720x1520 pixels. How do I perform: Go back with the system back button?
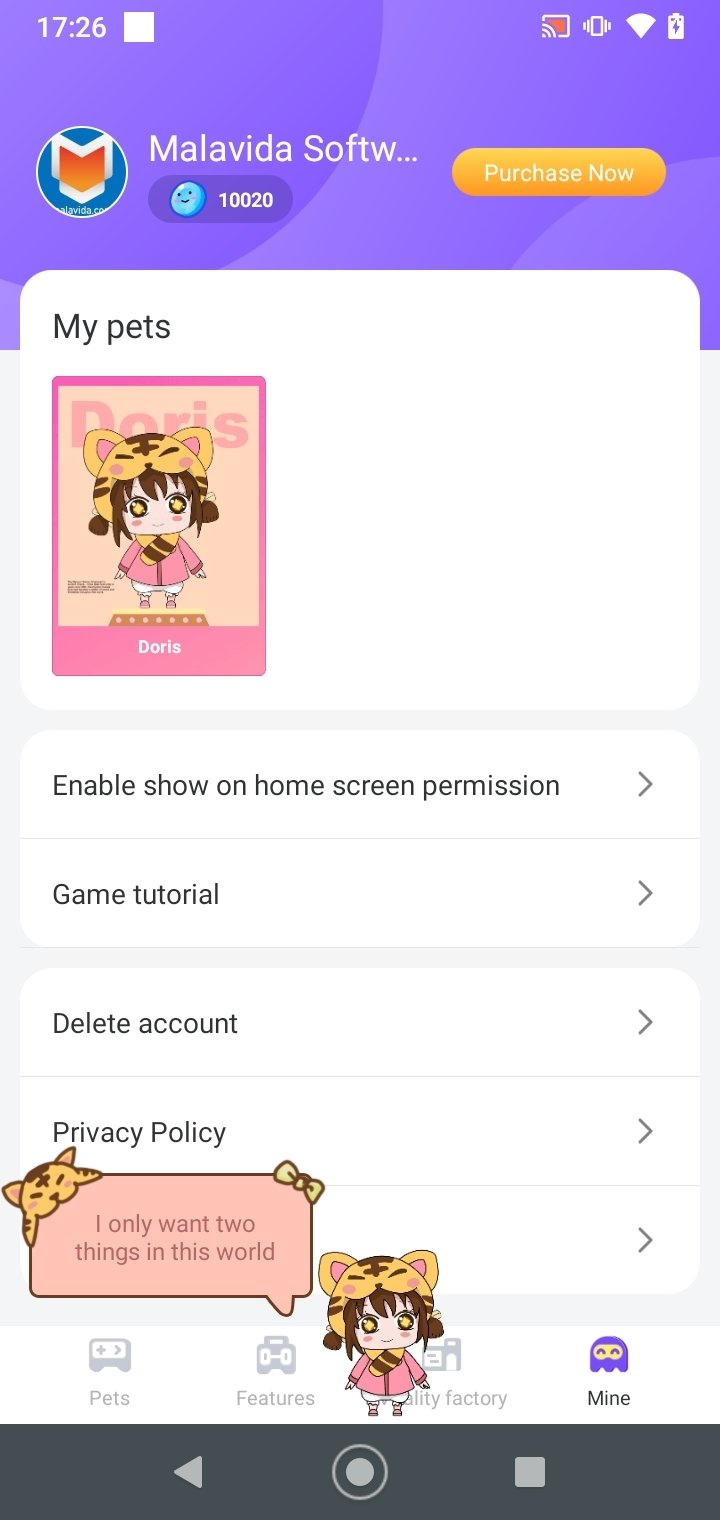(x=188, y=1471)
